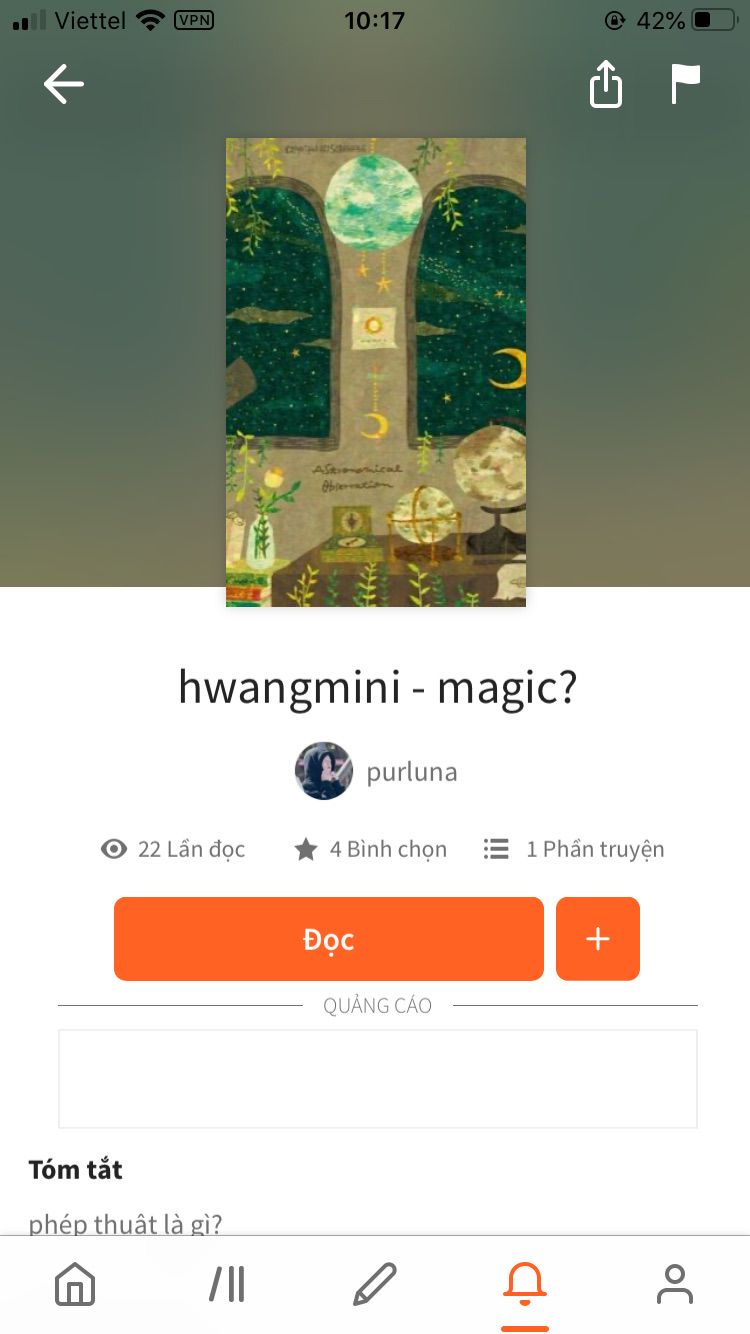Open author purluna's profile
The width and height of the screenshot is (750, 1334).
pos(377,771)
